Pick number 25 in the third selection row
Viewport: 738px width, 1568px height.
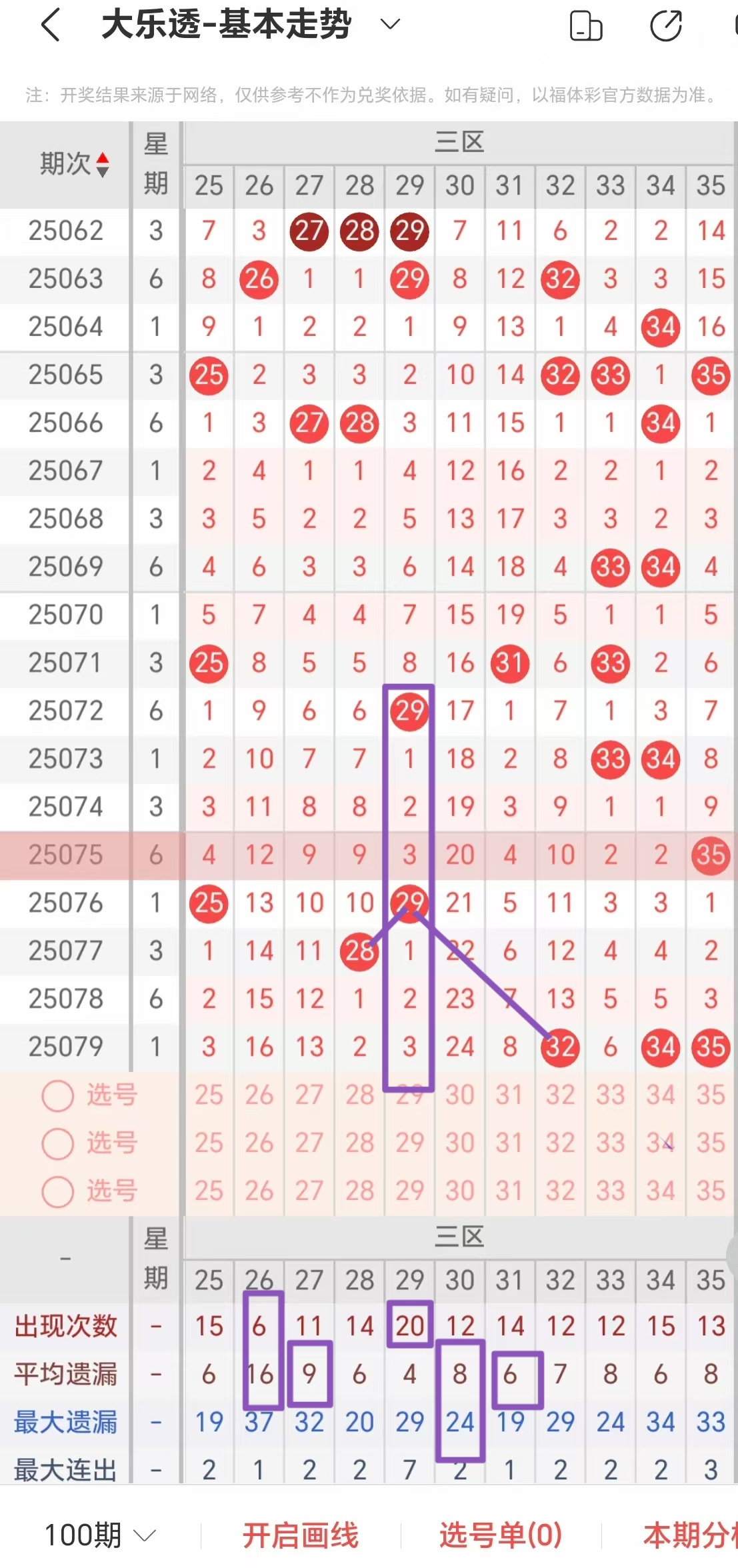click(209, 1191)
